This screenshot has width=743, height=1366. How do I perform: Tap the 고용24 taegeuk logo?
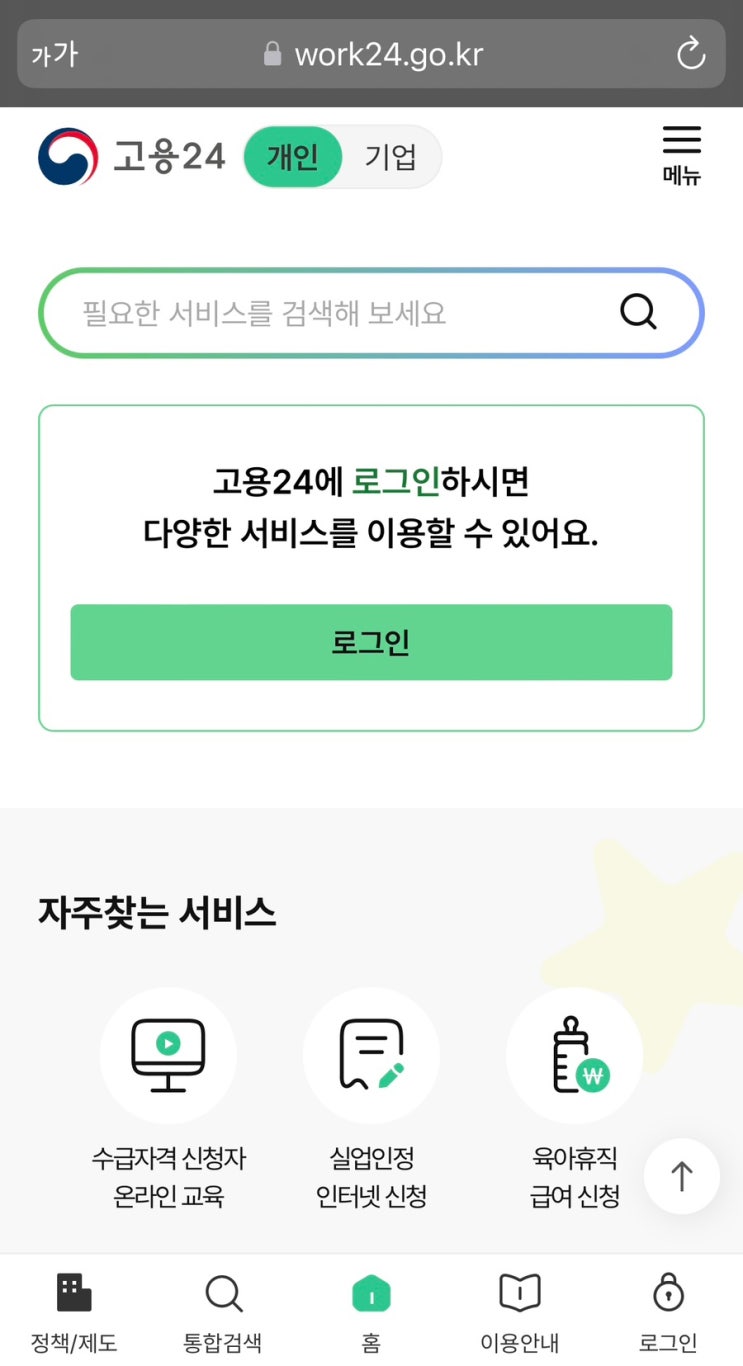[65, 155]
